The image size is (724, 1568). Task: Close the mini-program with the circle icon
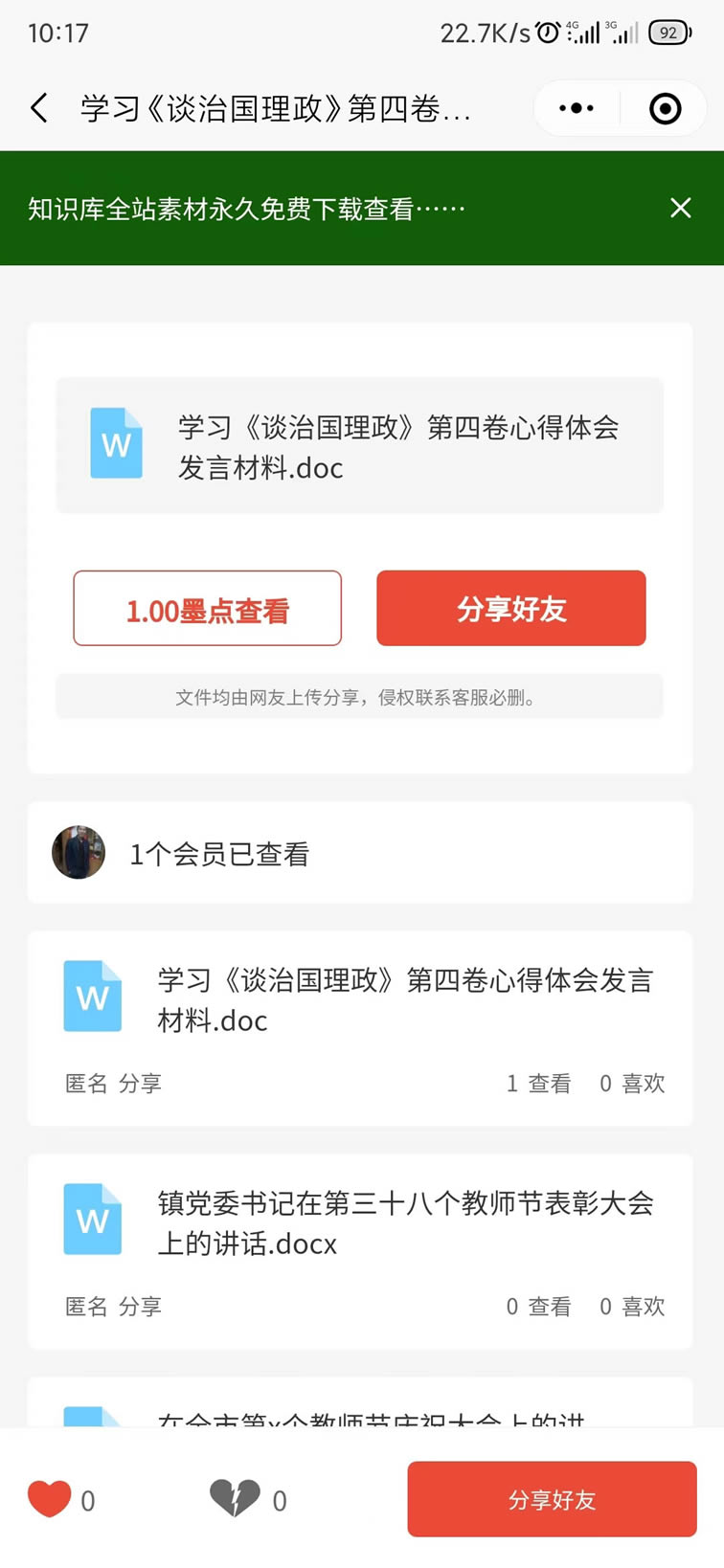point(665,108)
